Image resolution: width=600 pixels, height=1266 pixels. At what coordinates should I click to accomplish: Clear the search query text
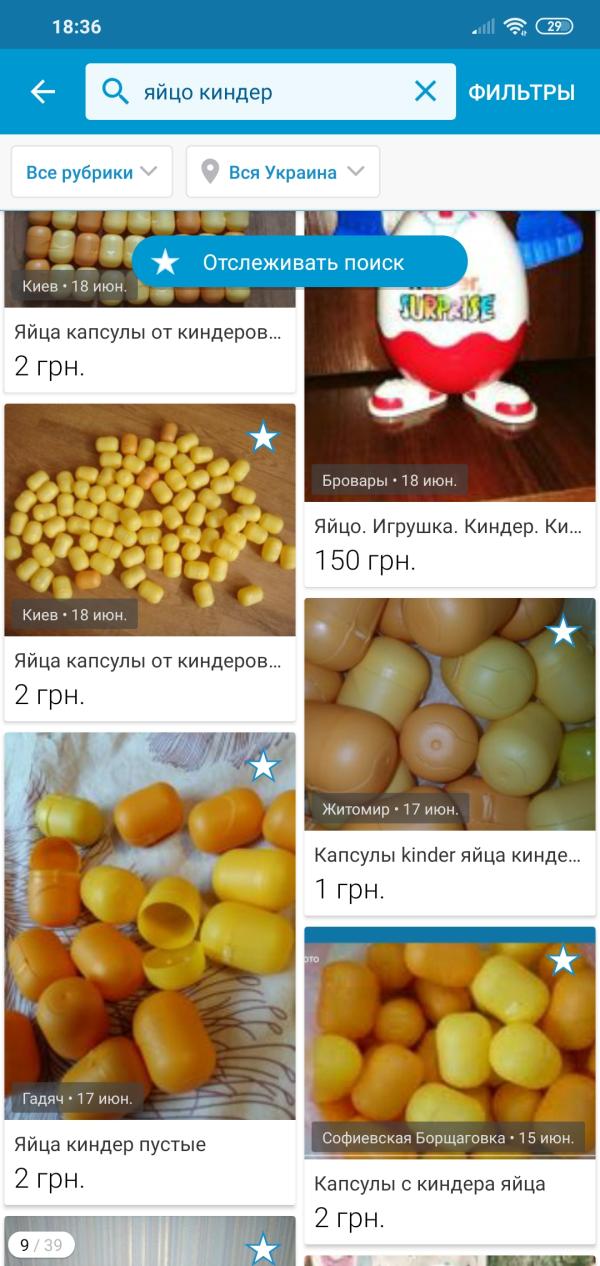(425, 92)
